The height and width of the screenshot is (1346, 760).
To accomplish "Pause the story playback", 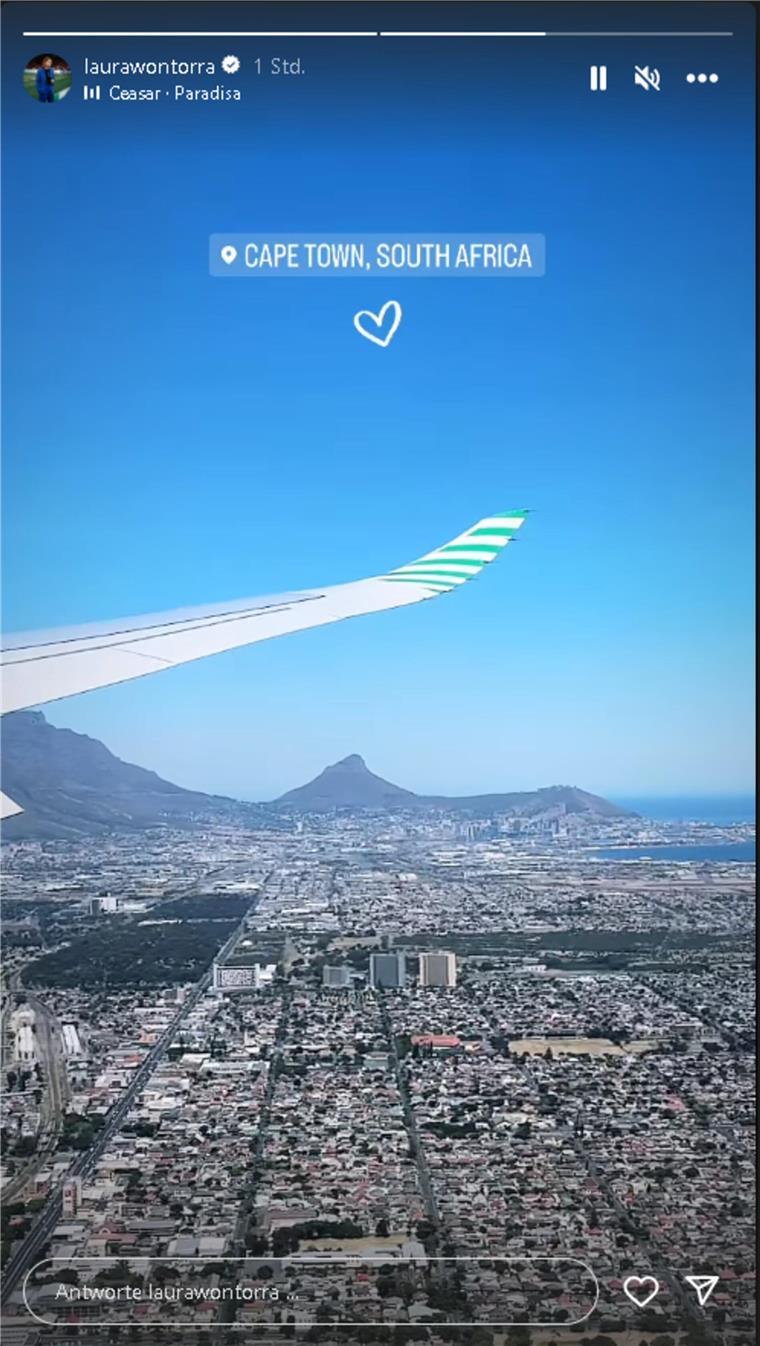I will pyautogui.click(x=598, y=78).
